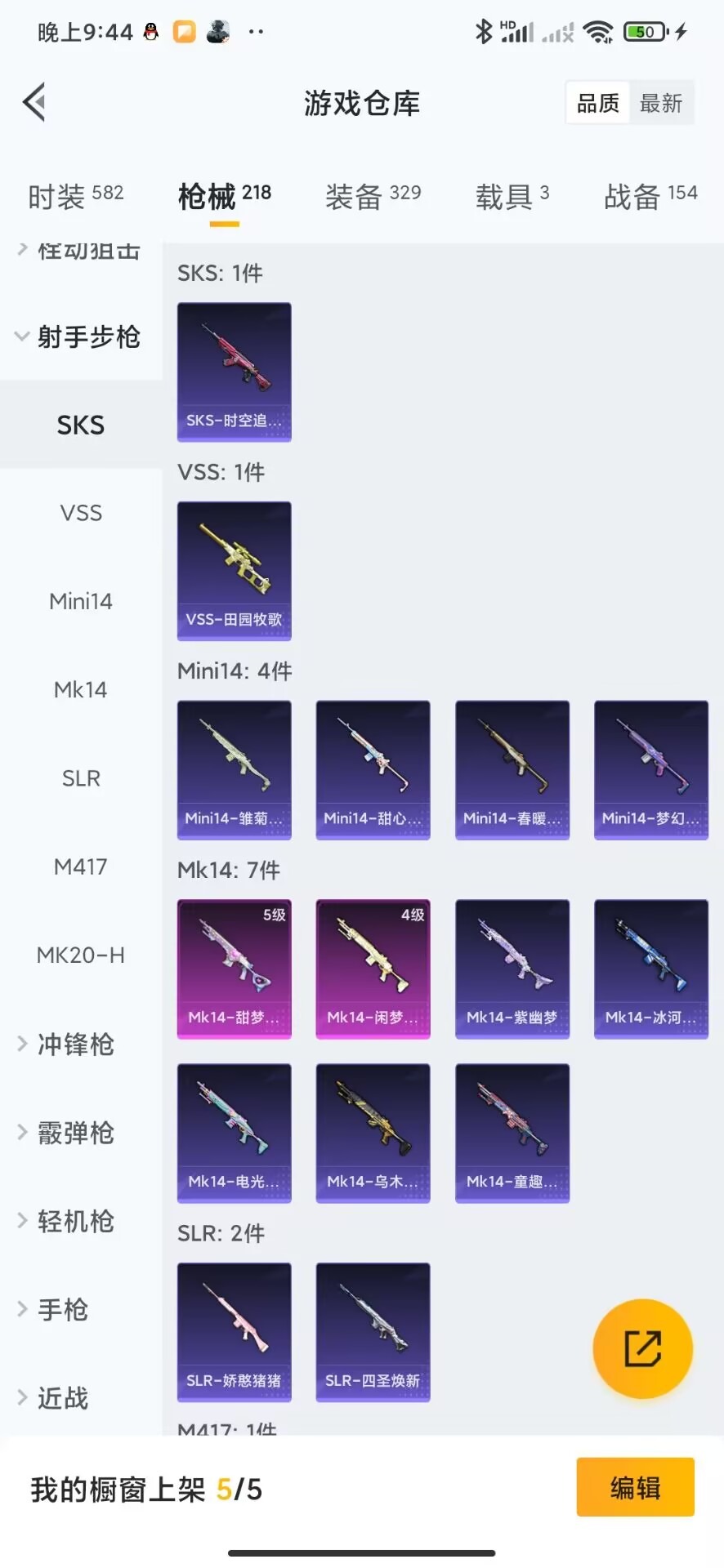
Task: Open the VSS-田园牧歌 skin
Action: coord(235,571)
